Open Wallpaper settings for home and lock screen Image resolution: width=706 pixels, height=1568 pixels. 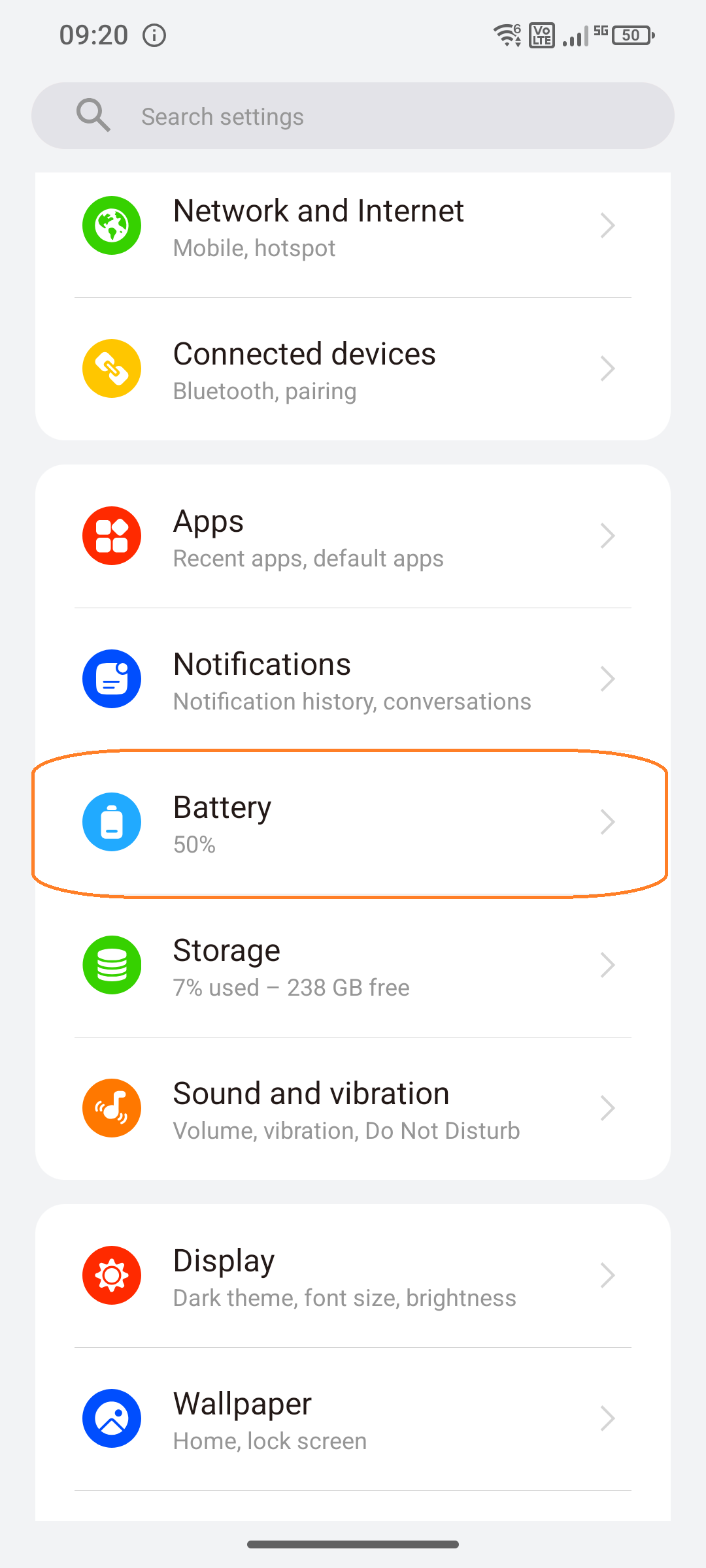(x=353, y=1418)
